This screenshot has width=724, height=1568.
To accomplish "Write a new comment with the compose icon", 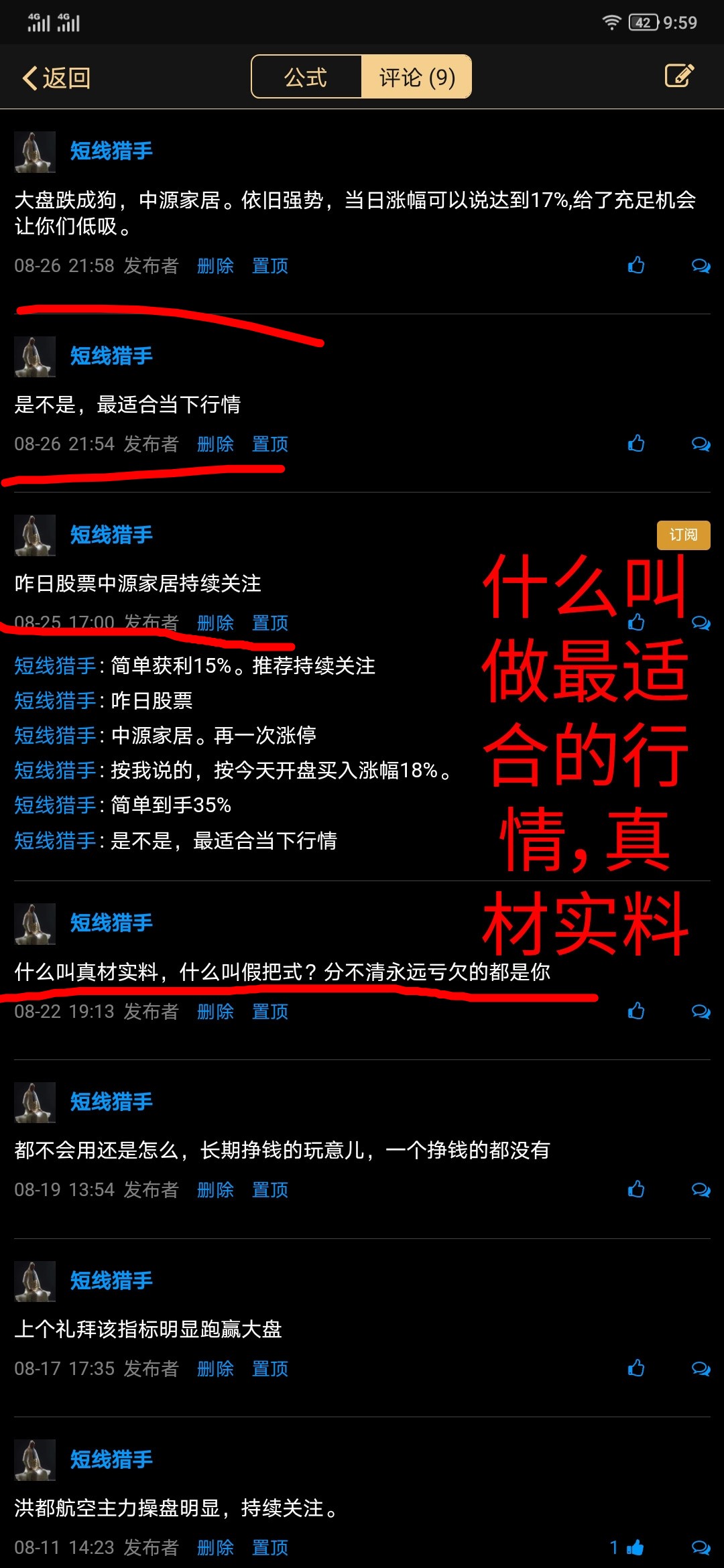I will point(678,76).
